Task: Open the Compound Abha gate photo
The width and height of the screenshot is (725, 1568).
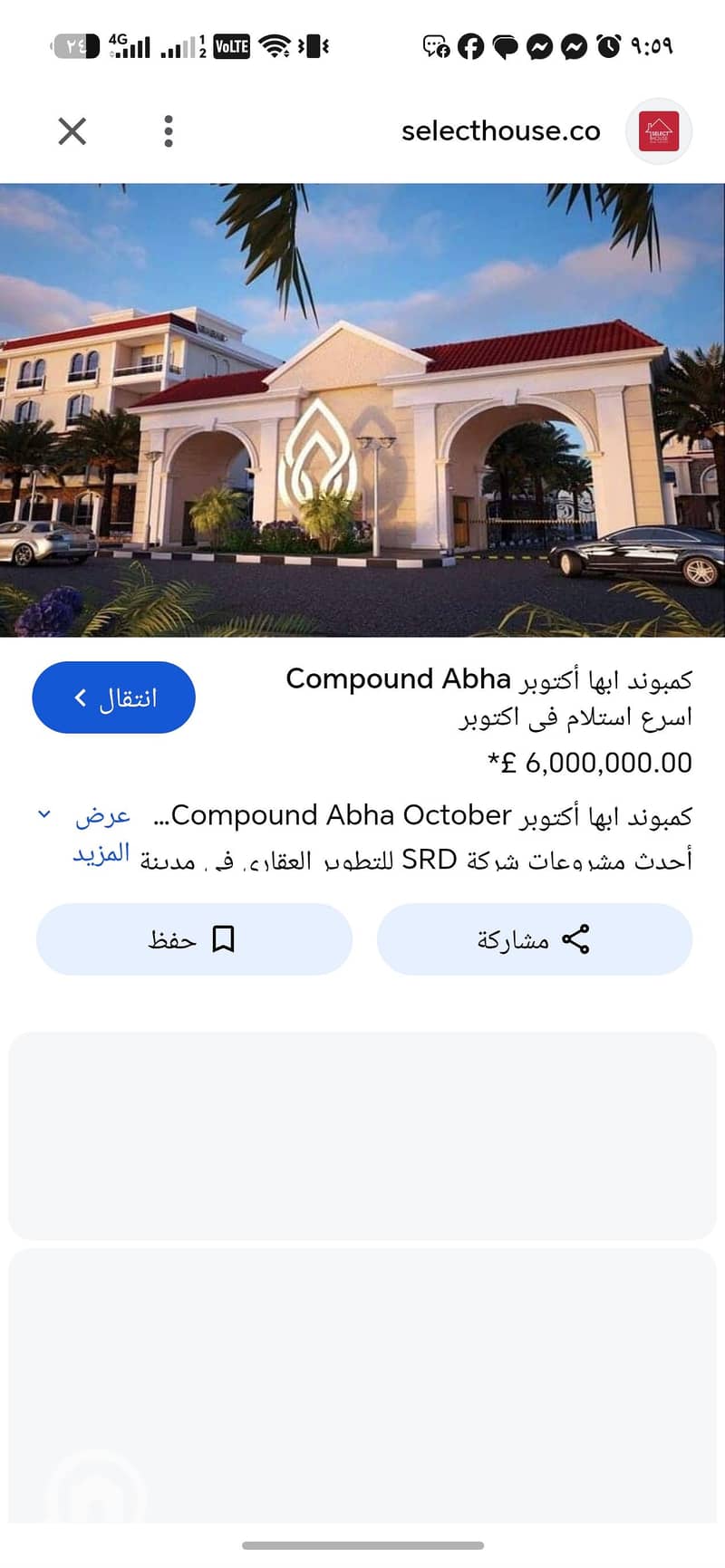Action: coord(362,410)
